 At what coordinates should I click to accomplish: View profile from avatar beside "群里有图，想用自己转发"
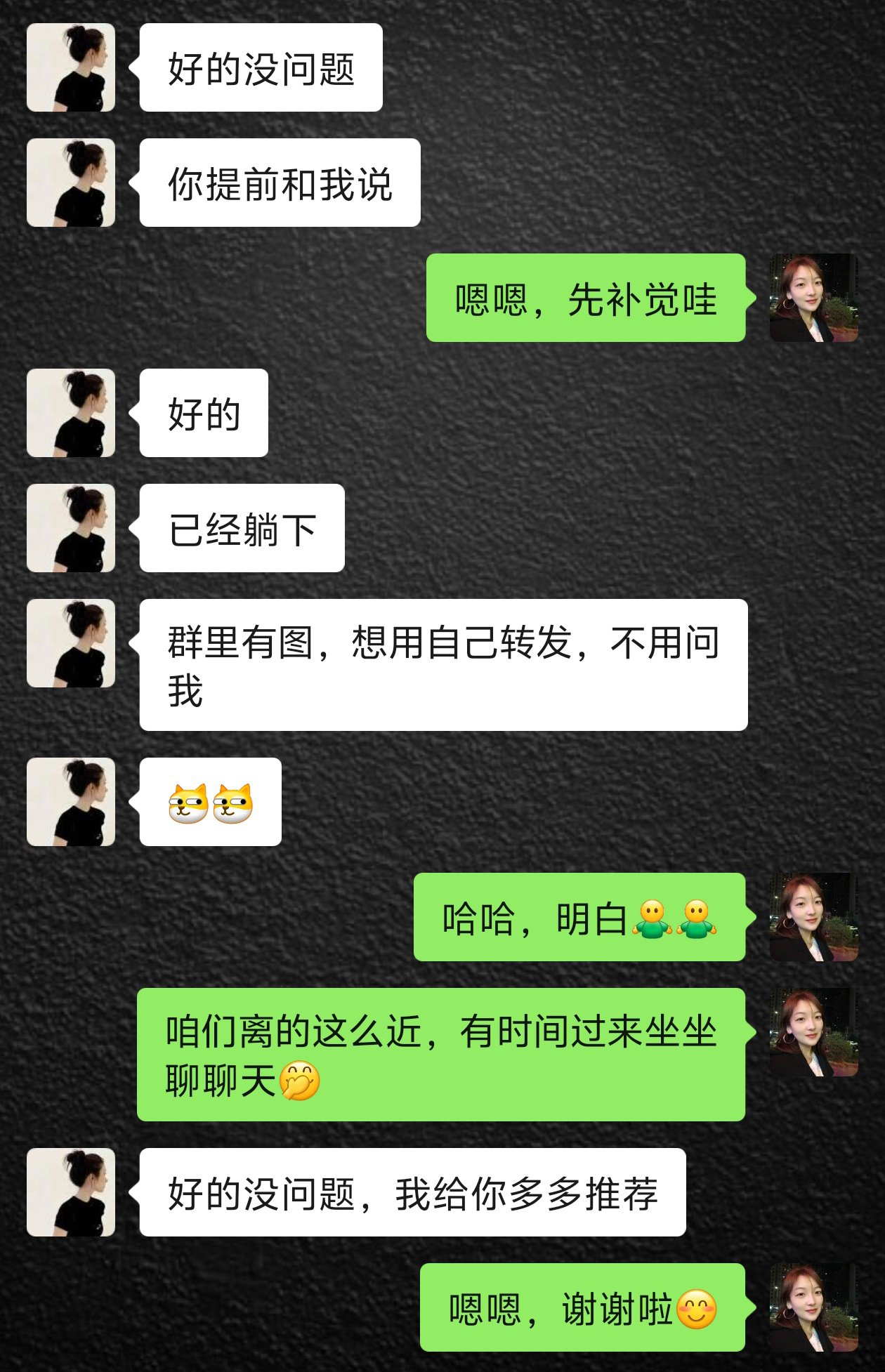70,643
